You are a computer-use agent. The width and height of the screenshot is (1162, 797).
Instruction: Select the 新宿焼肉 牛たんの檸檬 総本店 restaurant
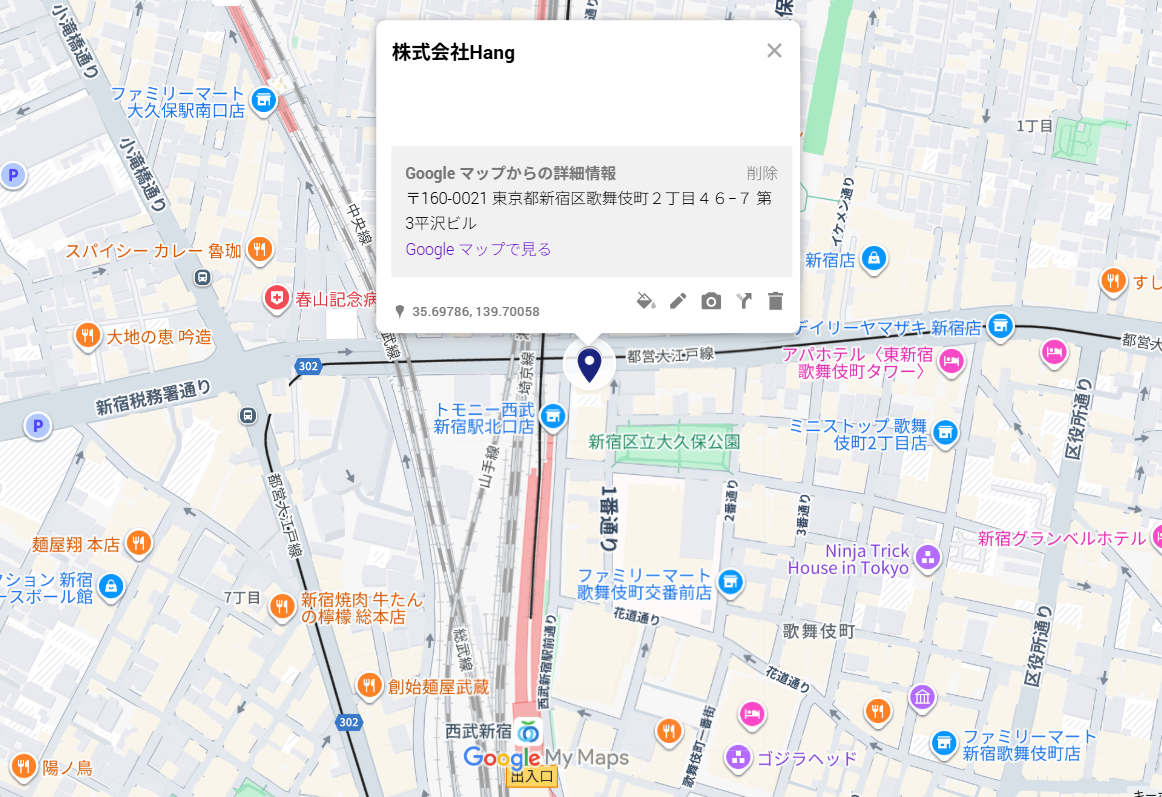[x=282, y=605]
